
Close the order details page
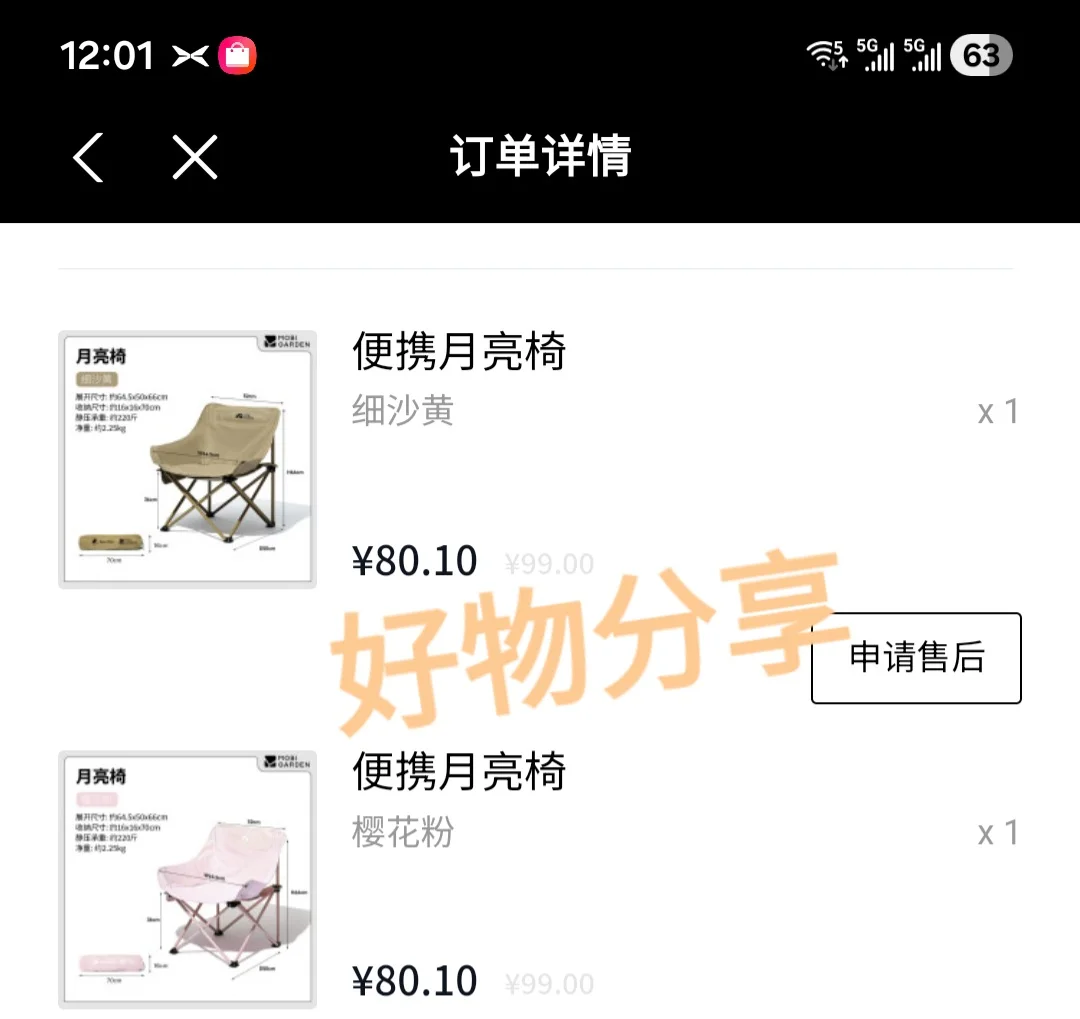point(195,157)
